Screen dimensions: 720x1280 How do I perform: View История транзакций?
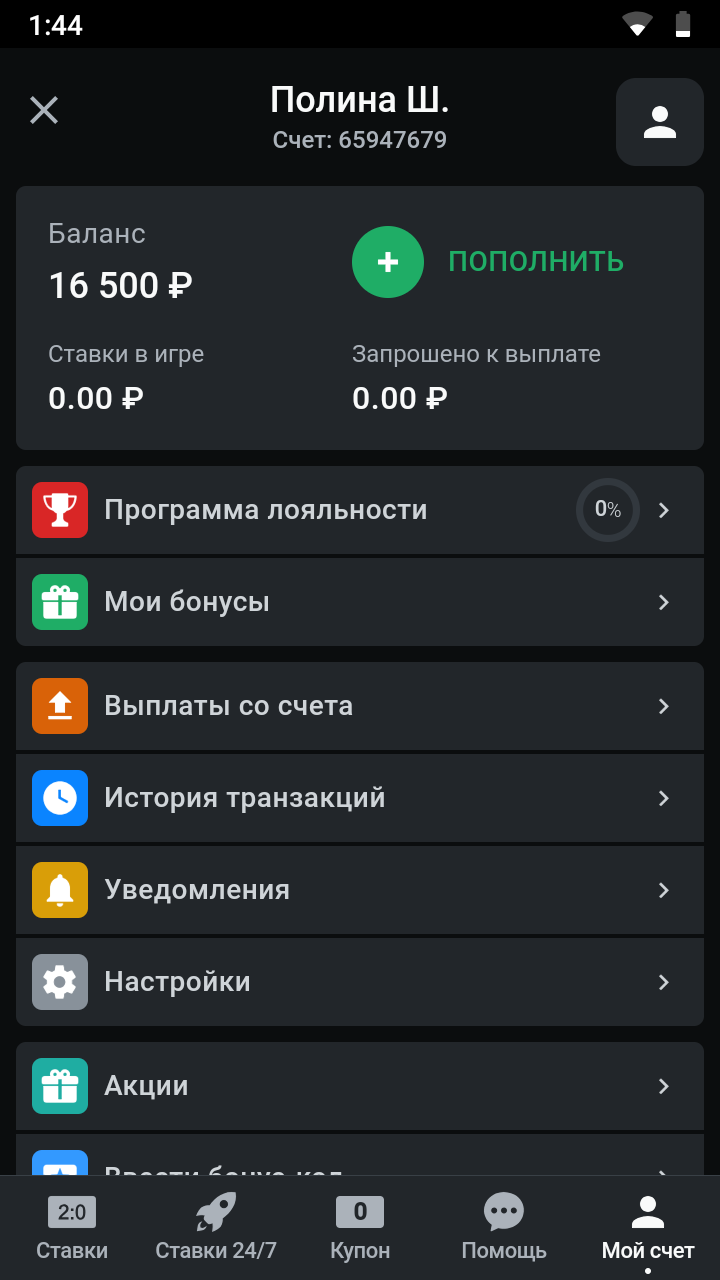coord(360,798)
